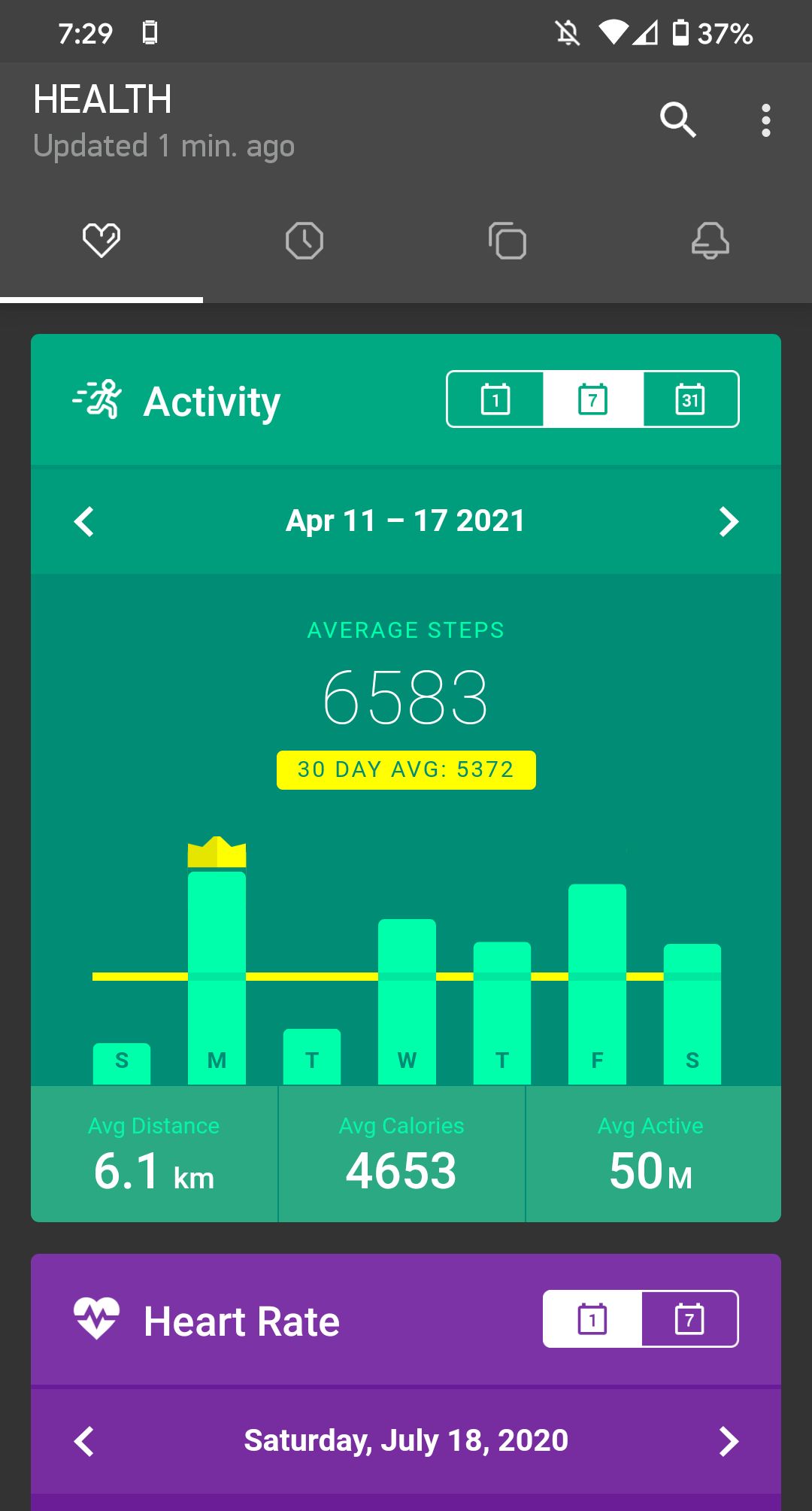
Task: Tap Friday's step bar
Action: (597, 984)
